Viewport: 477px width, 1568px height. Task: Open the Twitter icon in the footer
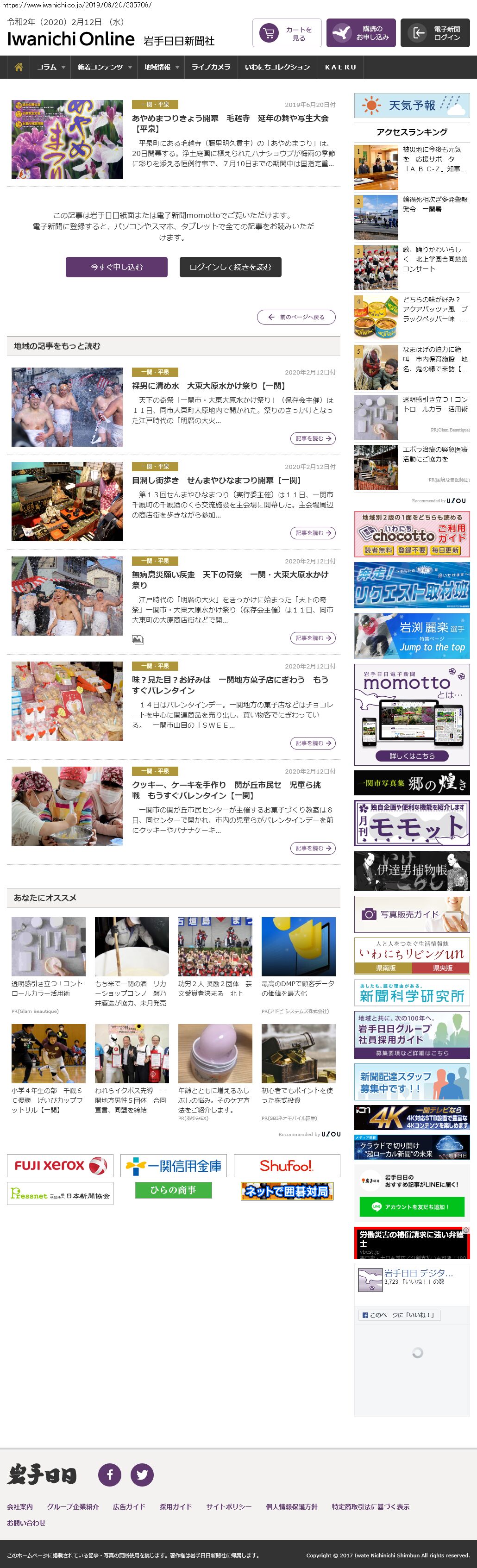(x=142, y=1474)
